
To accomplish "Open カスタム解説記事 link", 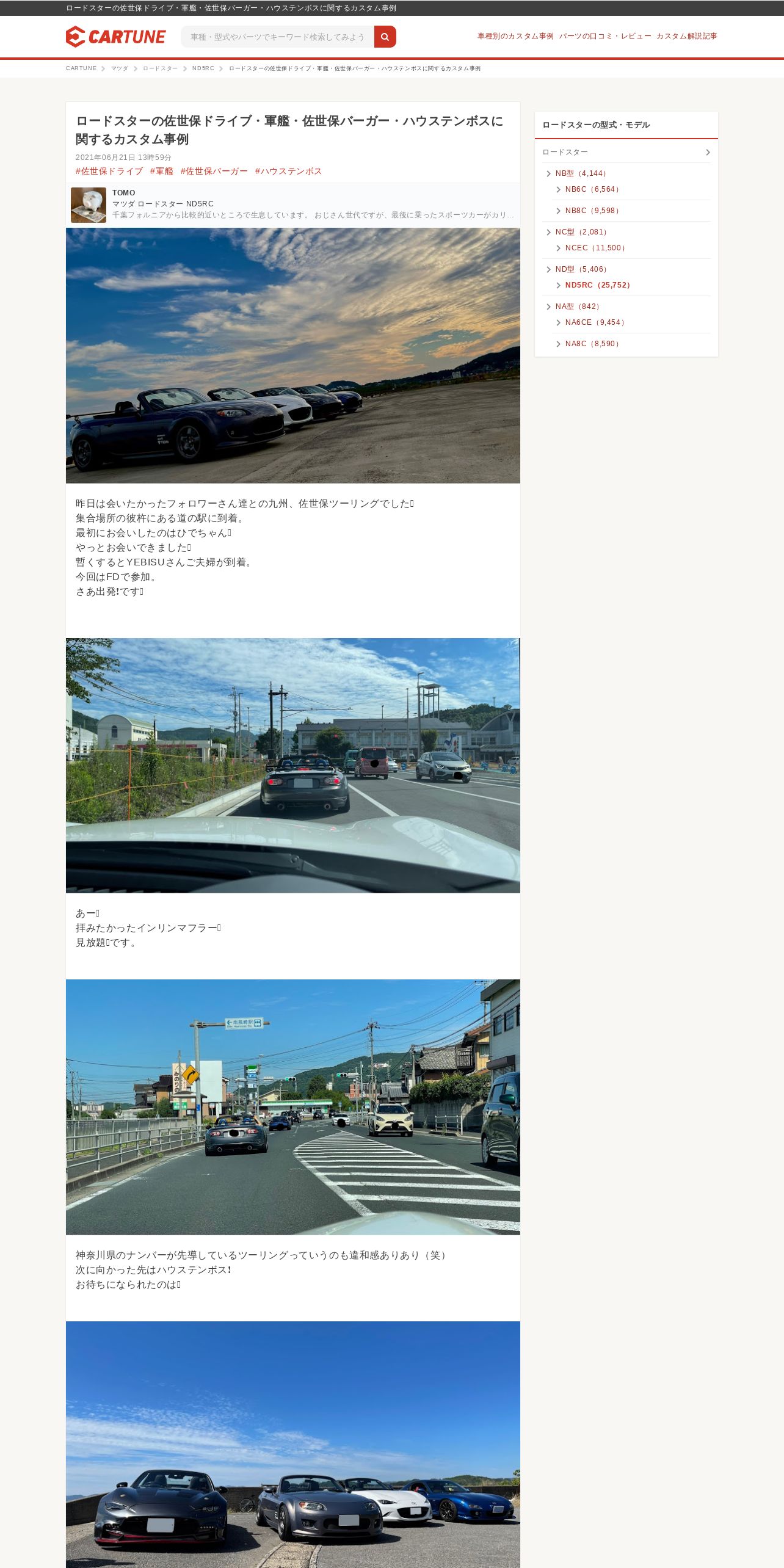I will [687, 36].
